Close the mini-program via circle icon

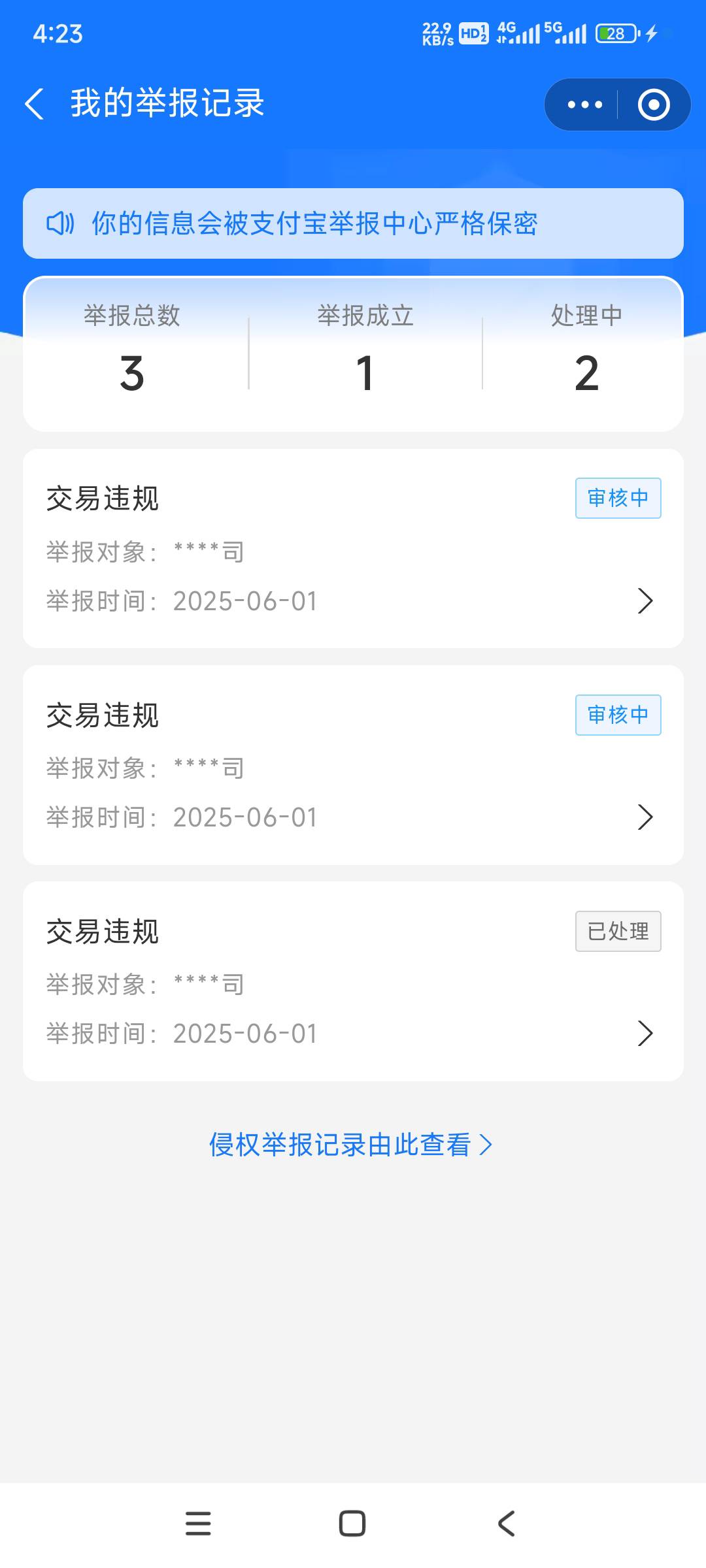654,105
